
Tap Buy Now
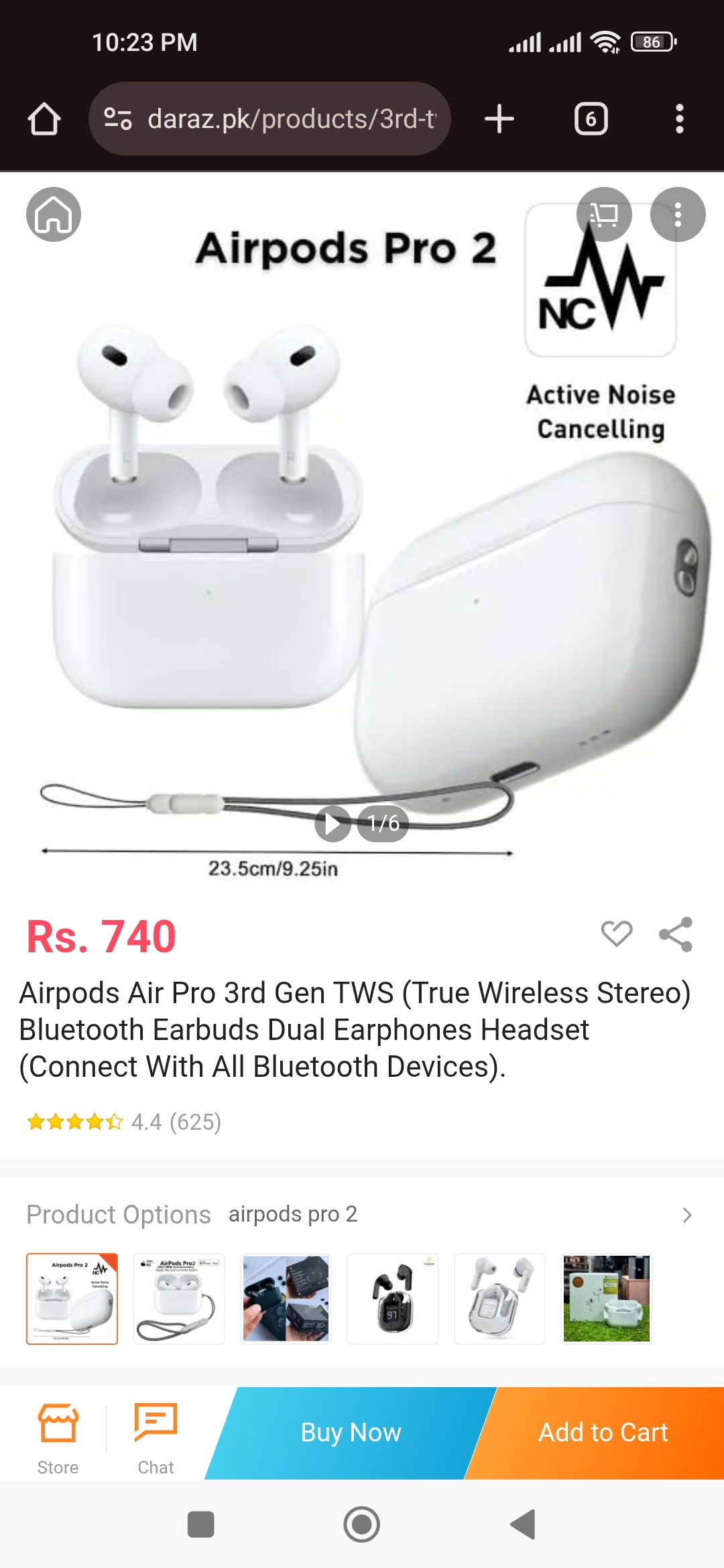tap(351, 1433)
